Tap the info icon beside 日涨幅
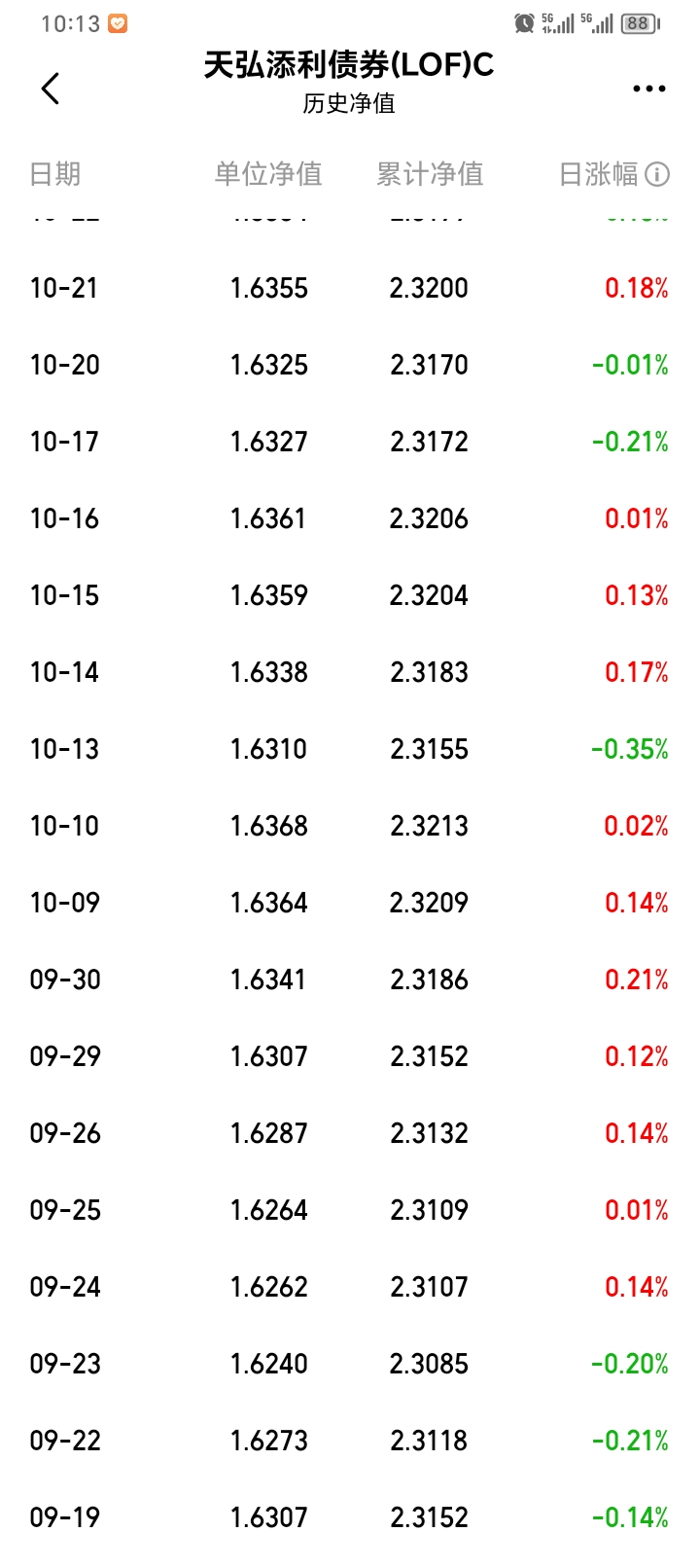This screenshot has width=700, height=1568. tap(658, 174)
